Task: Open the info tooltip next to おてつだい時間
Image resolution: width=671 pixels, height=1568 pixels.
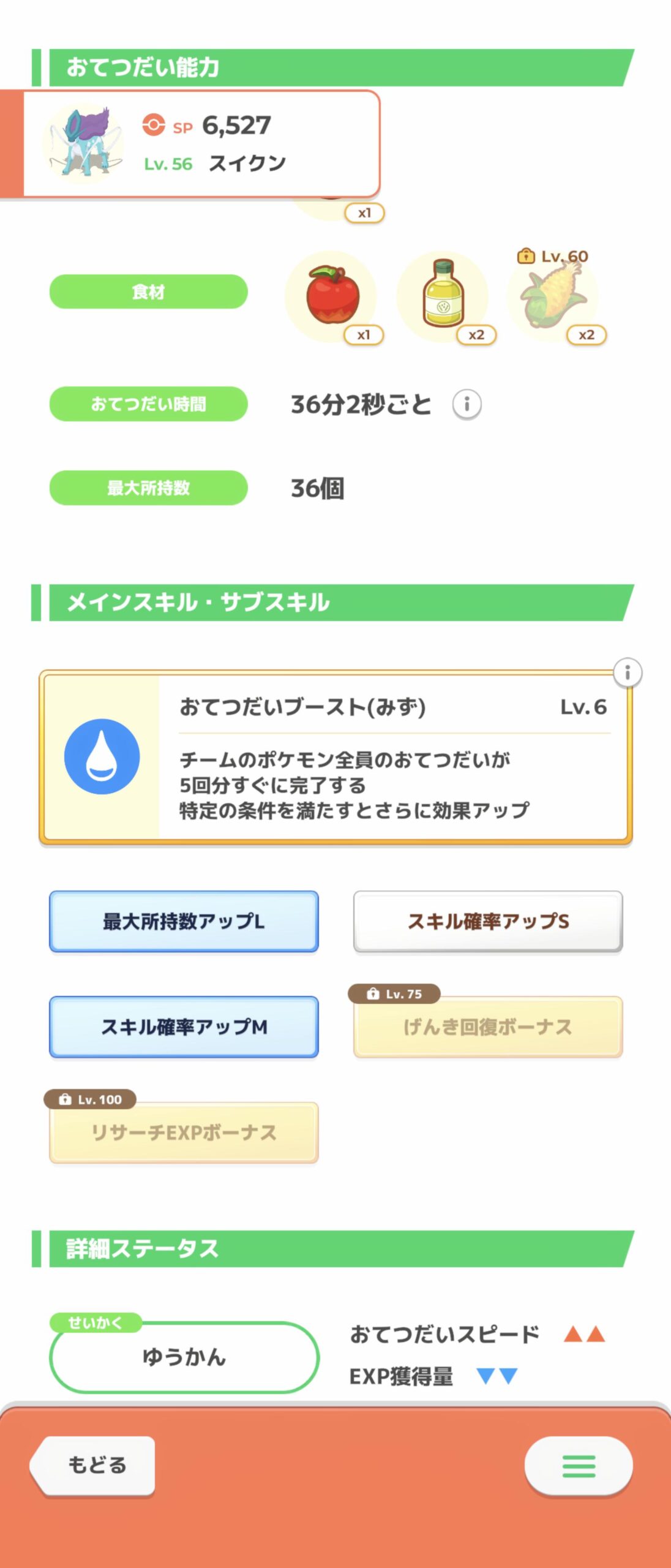Action: [468, 404]
